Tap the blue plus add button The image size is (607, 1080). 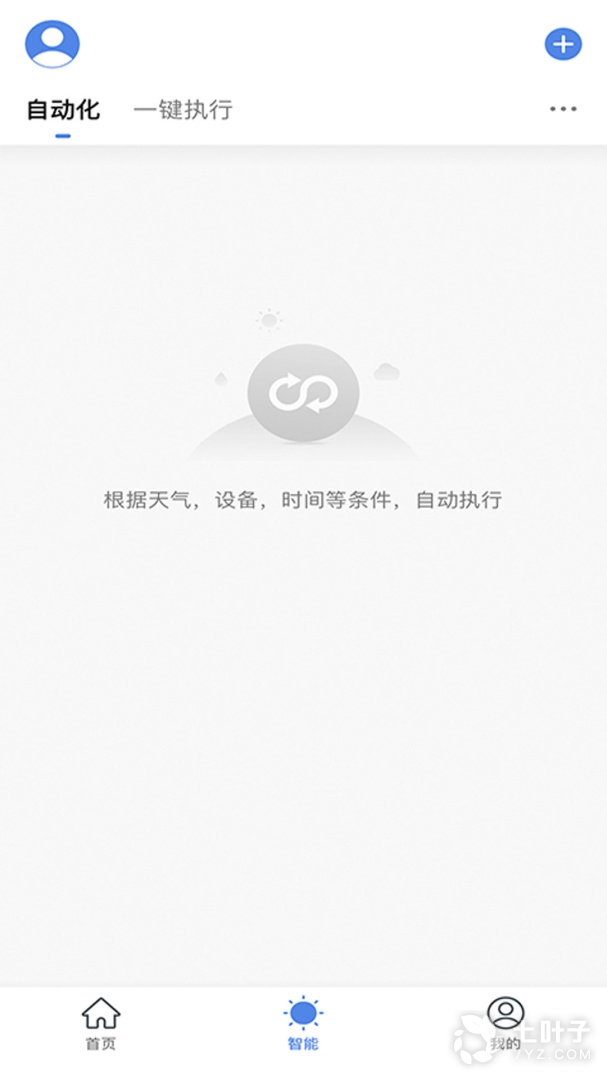[563, 44]
